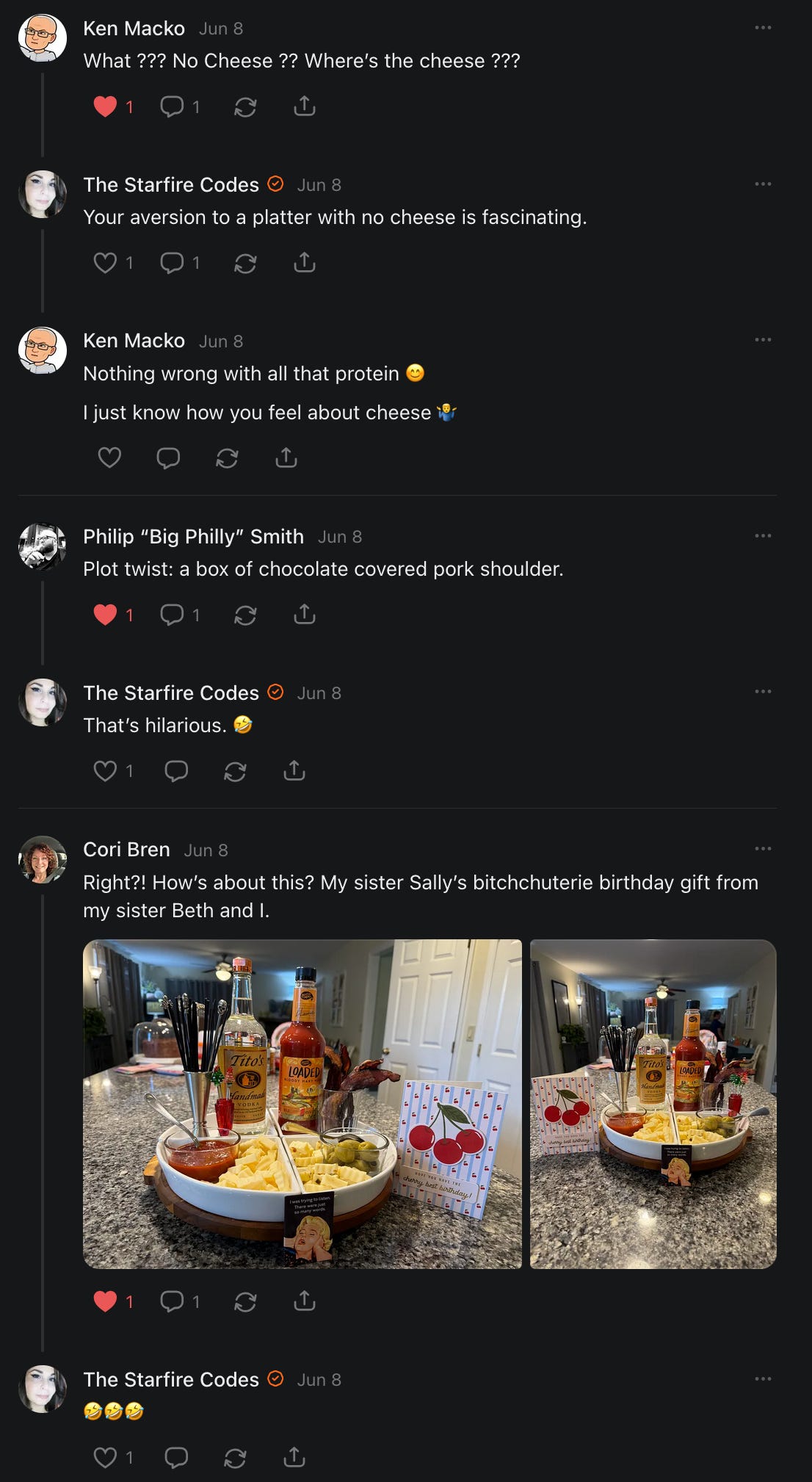This screenshot has width=812, height=1482.
Task: Reply to Philip's chocolate covered pork comment
Action: pos(172,615)
